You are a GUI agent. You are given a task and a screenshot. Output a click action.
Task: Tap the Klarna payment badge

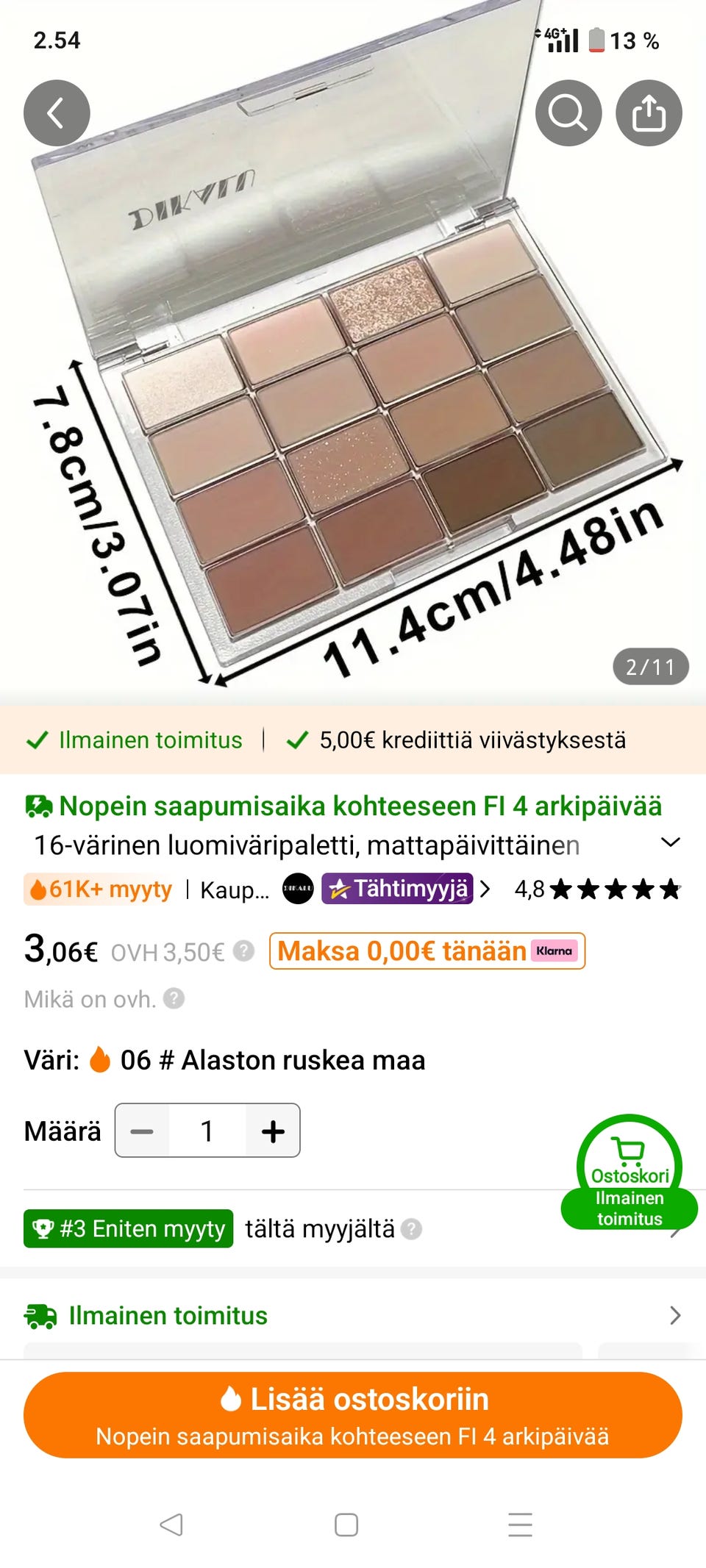point(552,951)
